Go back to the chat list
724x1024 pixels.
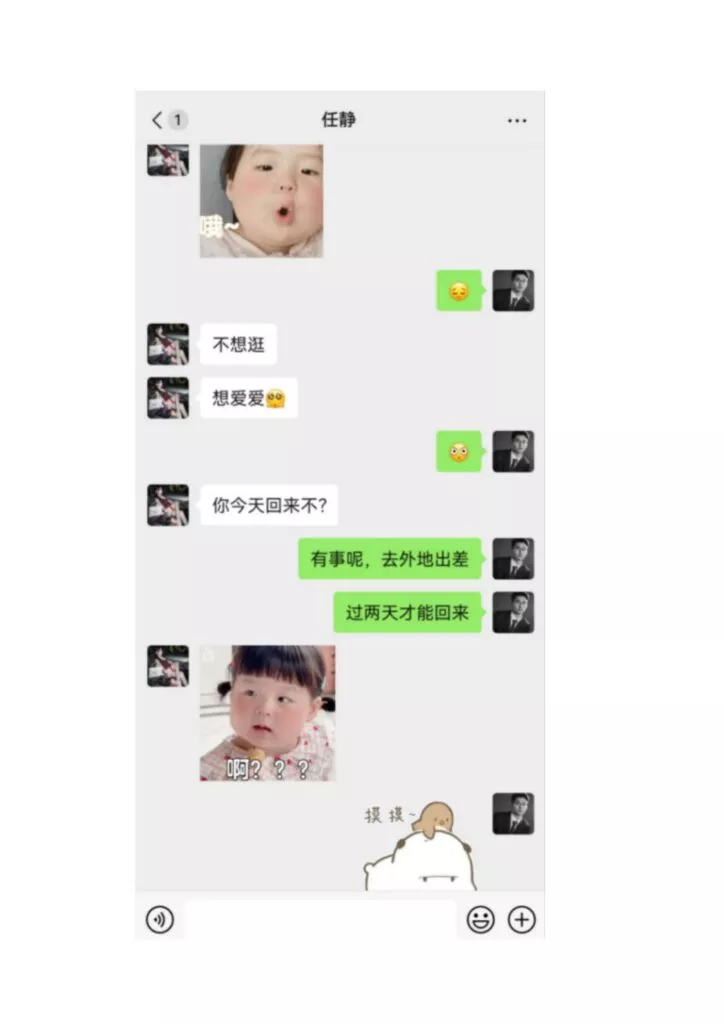157,120
